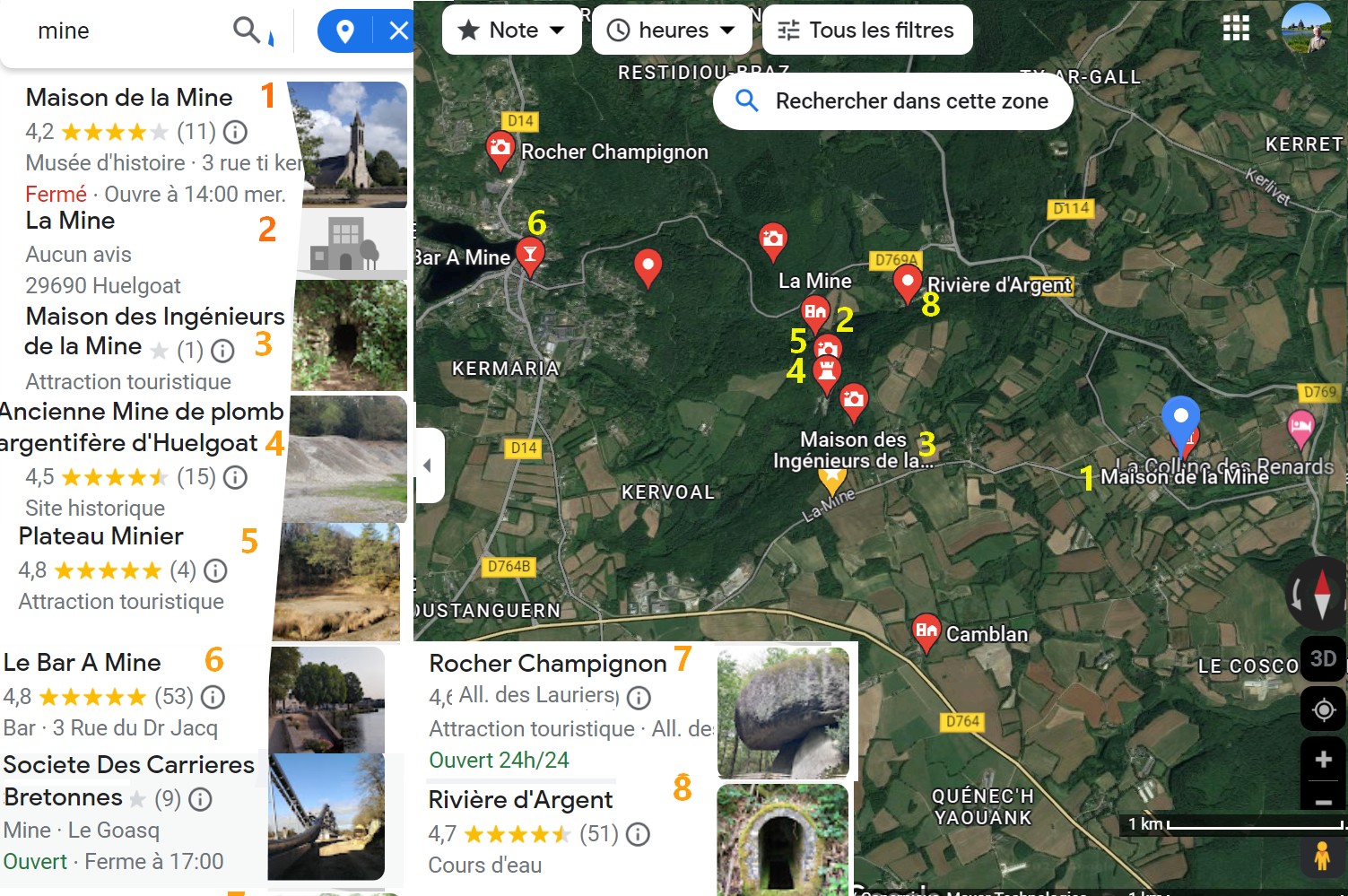This screenshot has width=1348, height=896.
Task: Open the heures filter dropdown
Action: [673, 30]
